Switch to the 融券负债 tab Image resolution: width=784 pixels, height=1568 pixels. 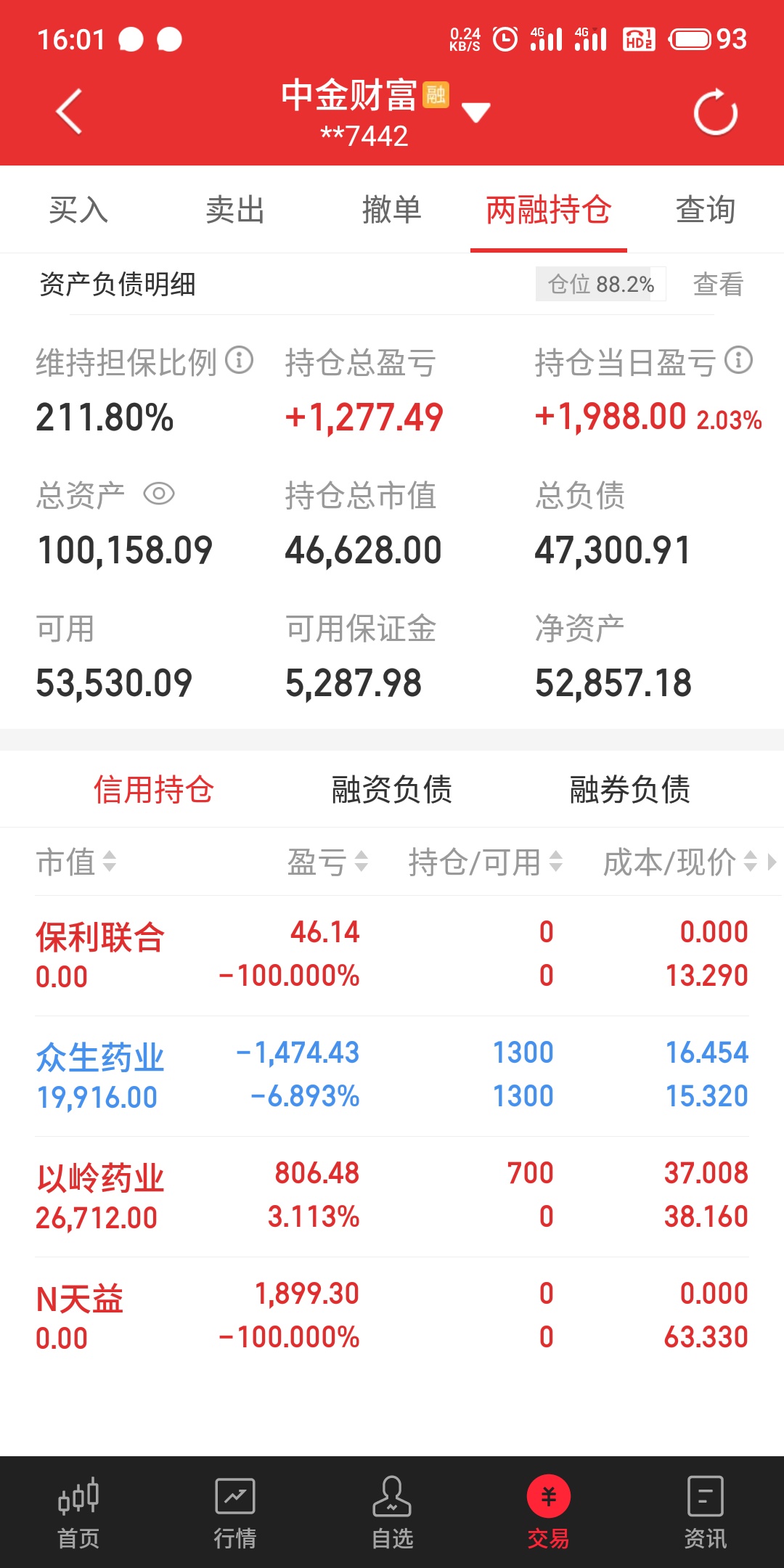[x=630, y=790]
